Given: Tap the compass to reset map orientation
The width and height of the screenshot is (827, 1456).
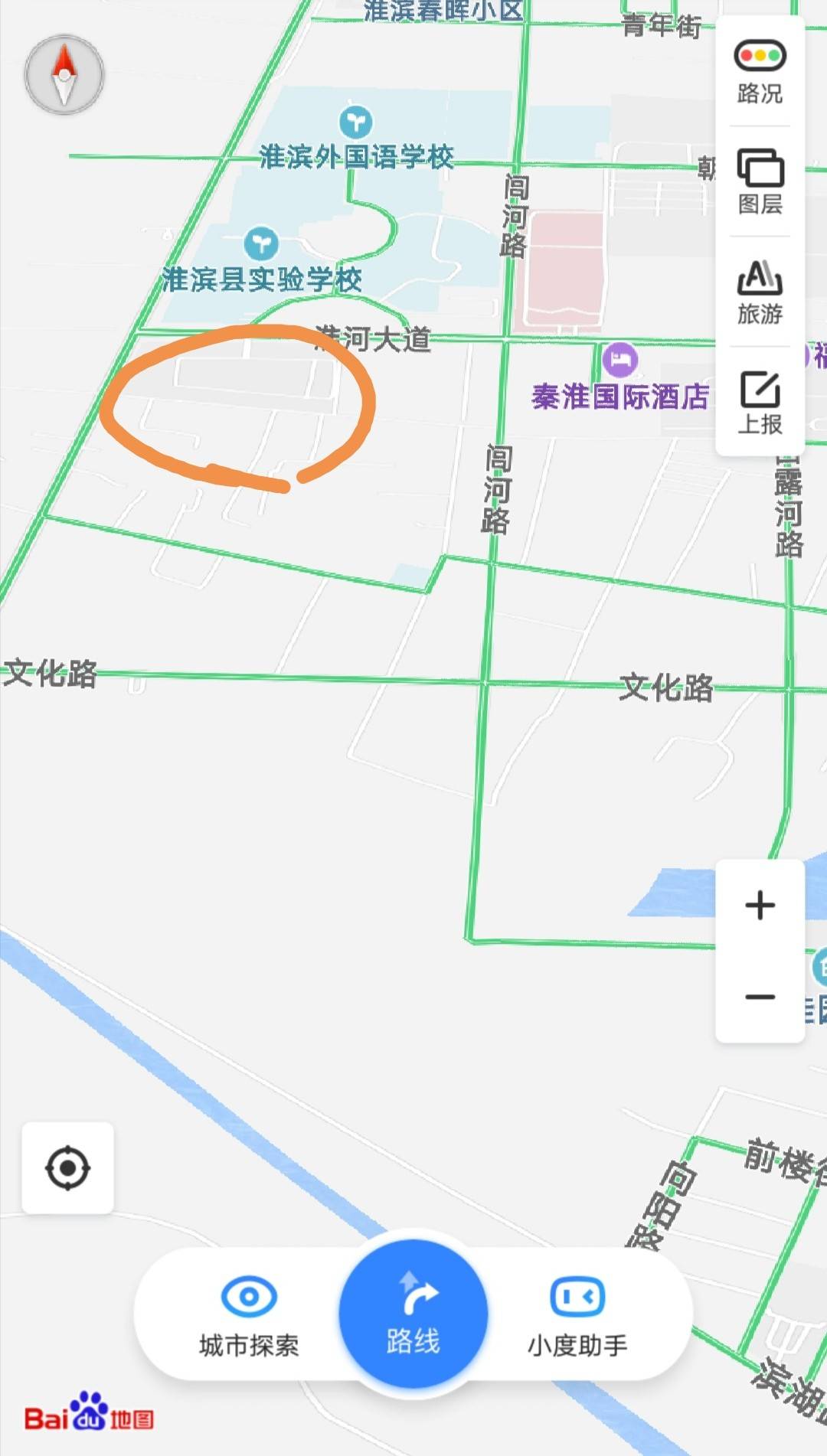Looking at the screenshot, I should pyautogui.click(x=64, y=75).
